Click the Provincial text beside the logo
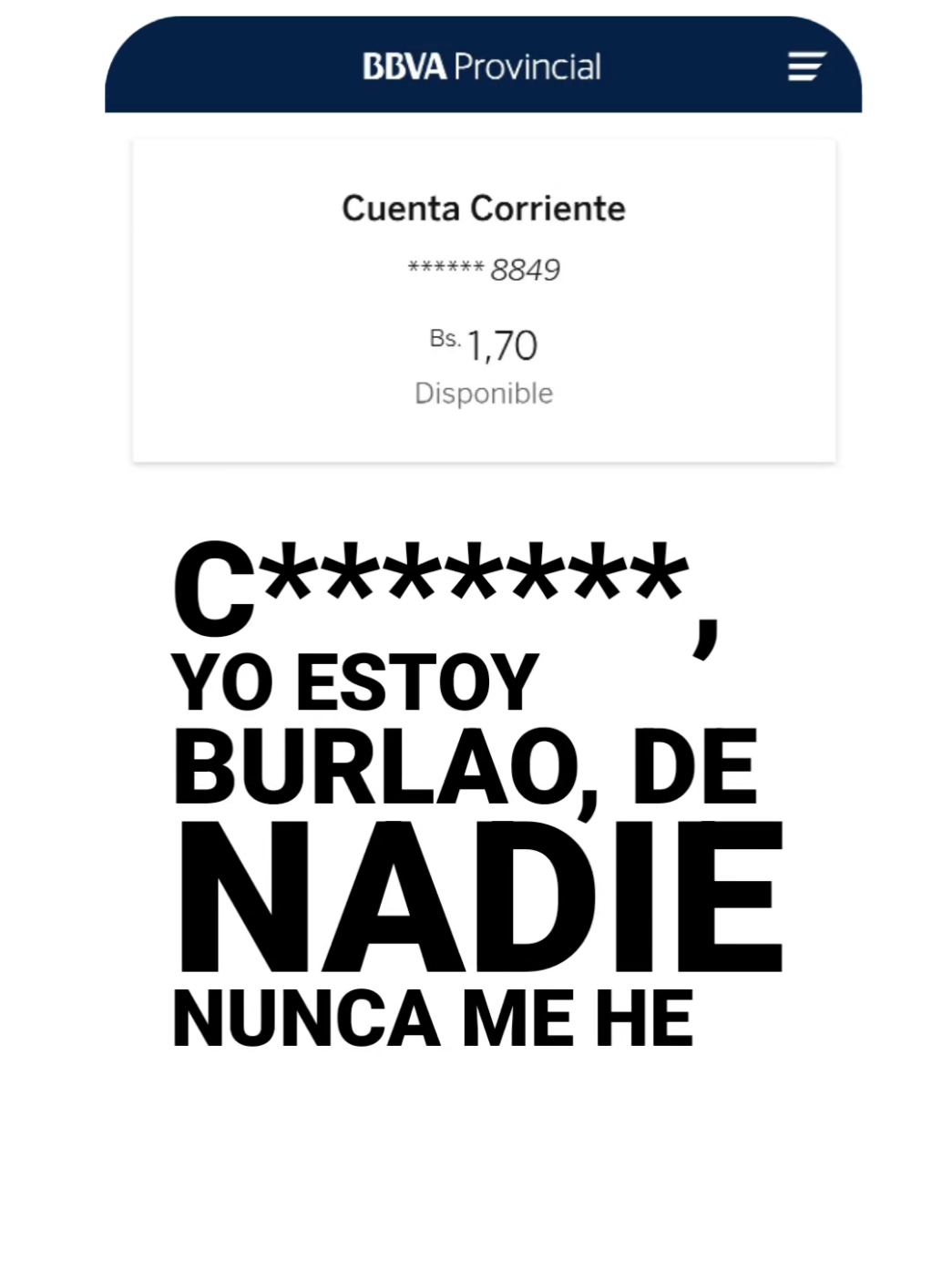This screenshot has height=1270, width=952. pos(530,66)
